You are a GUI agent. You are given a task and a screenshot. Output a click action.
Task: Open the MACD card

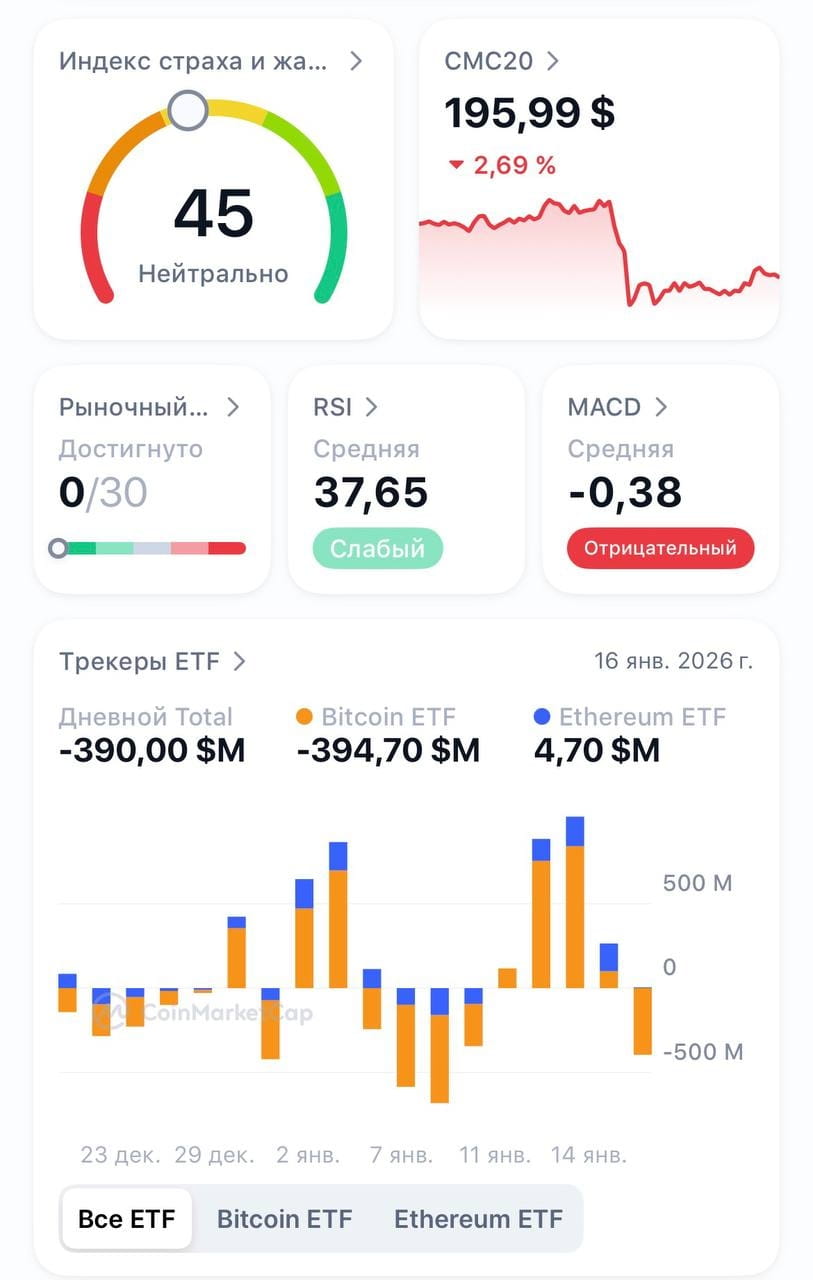click(661, 479)
